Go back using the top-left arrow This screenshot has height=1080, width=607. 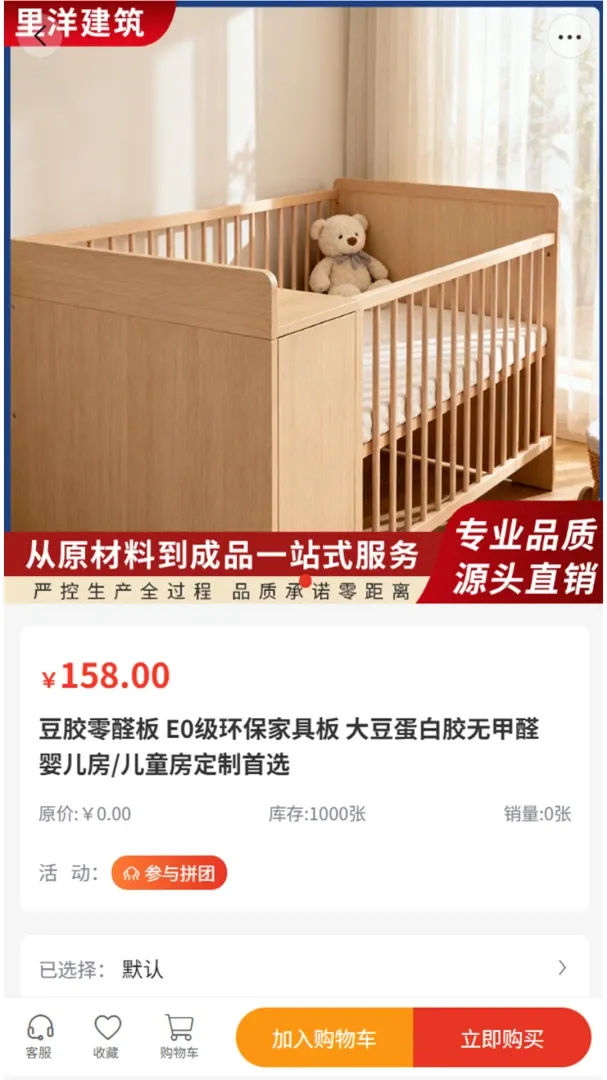(x=40, y=36)
